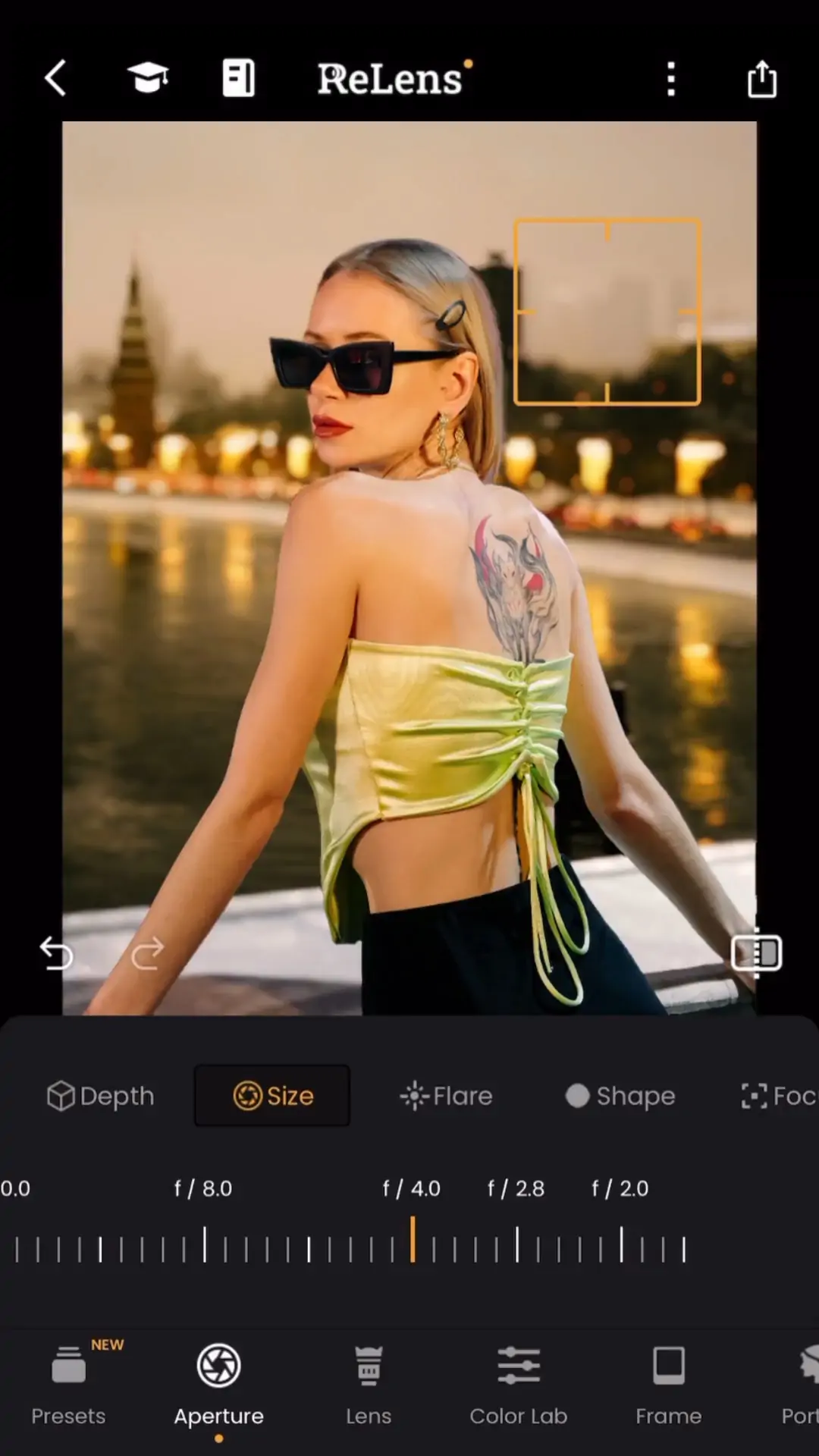
Task: Open the tutorials graduation cap icon
Action: (x=148, y=78)
